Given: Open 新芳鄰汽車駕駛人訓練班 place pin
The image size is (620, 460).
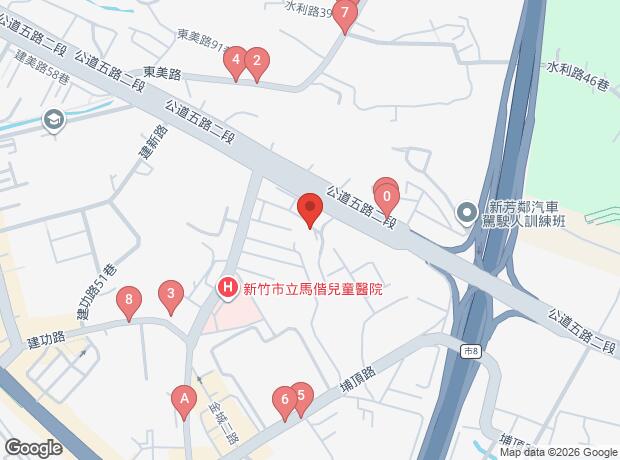Looking at the screenshot, I should [466, 213].
